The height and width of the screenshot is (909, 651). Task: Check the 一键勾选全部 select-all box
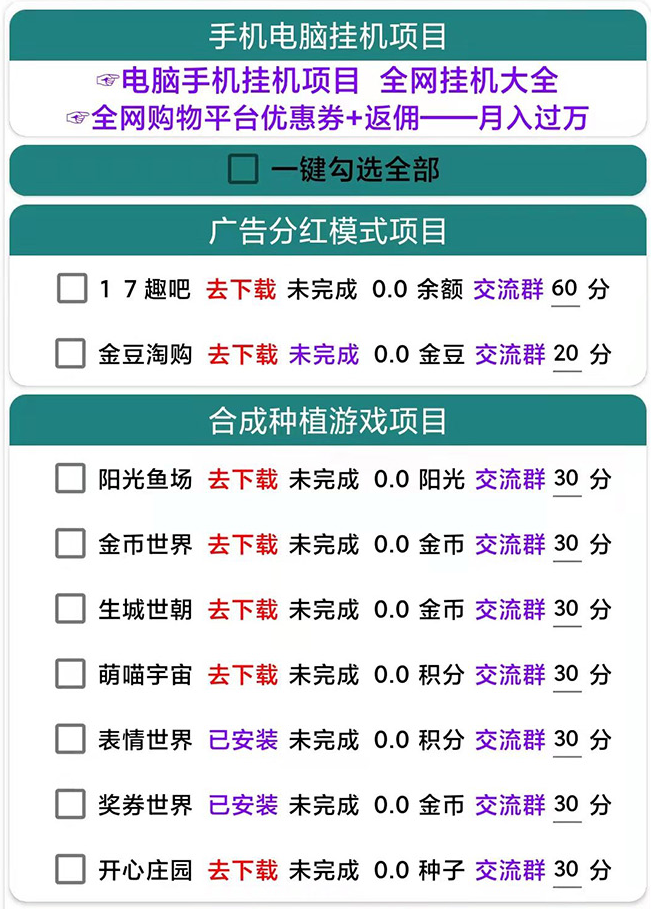click(243, 170)
